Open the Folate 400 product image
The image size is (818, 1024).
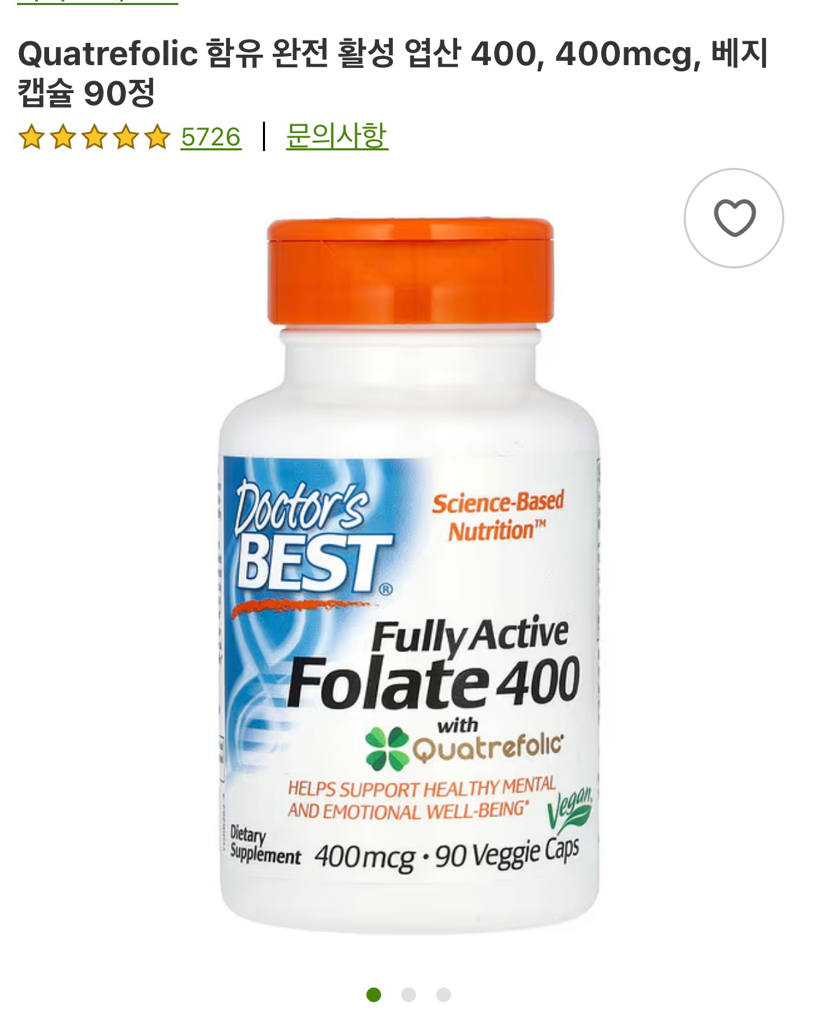[x=410, y=575]
